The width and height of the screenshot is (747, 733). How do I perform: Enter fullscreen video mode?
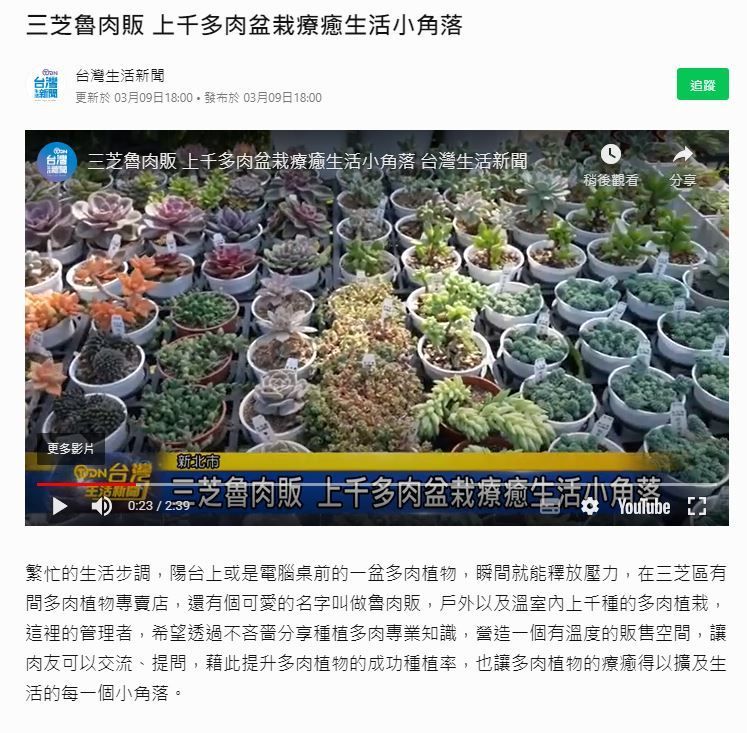(x=697, y=506)
